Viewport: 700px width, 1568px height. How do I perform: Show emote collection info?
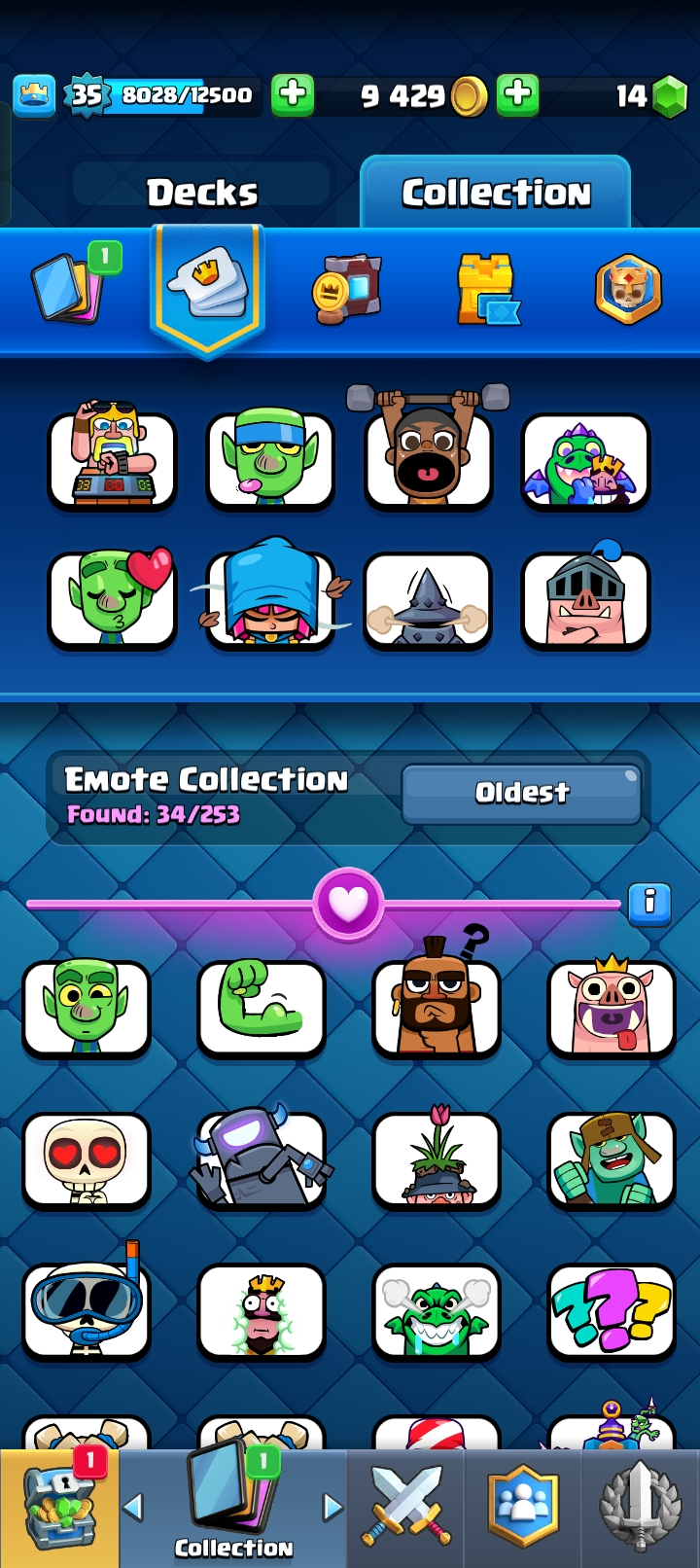tap(649, 904)
